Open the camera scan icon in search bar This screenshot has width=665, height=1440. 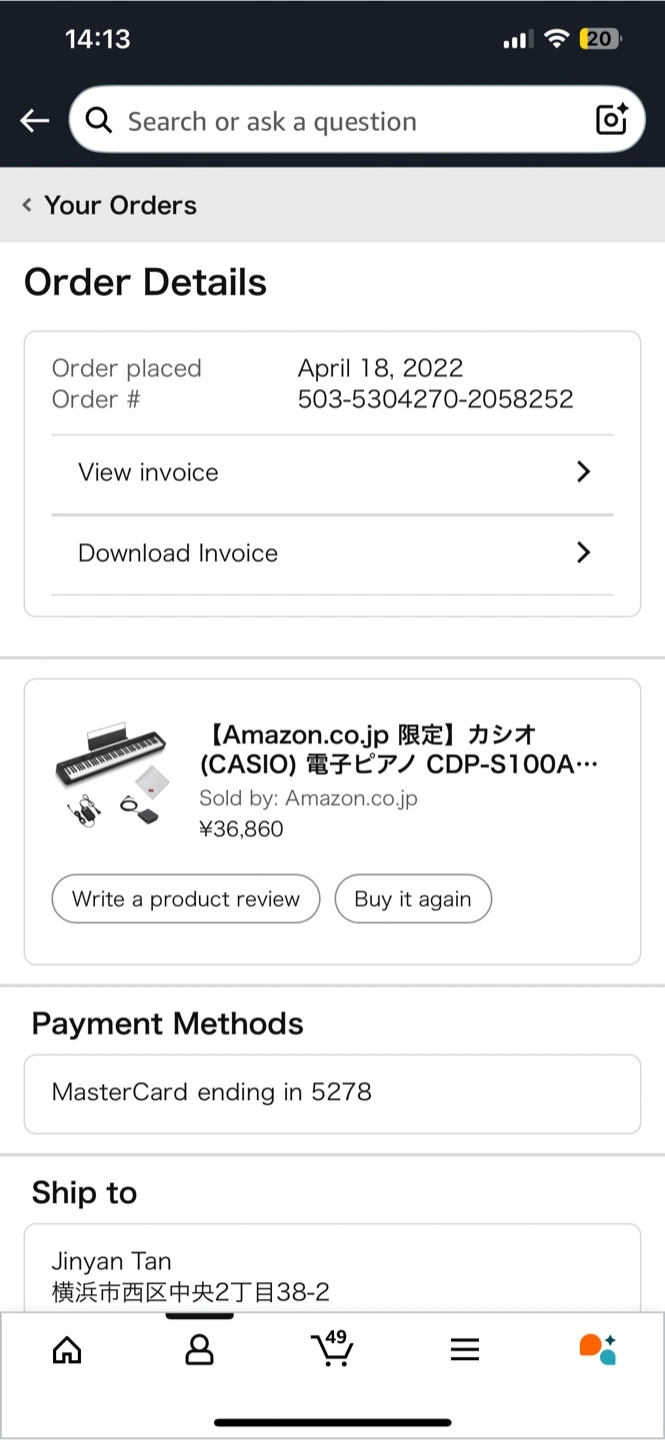[611, 120]
